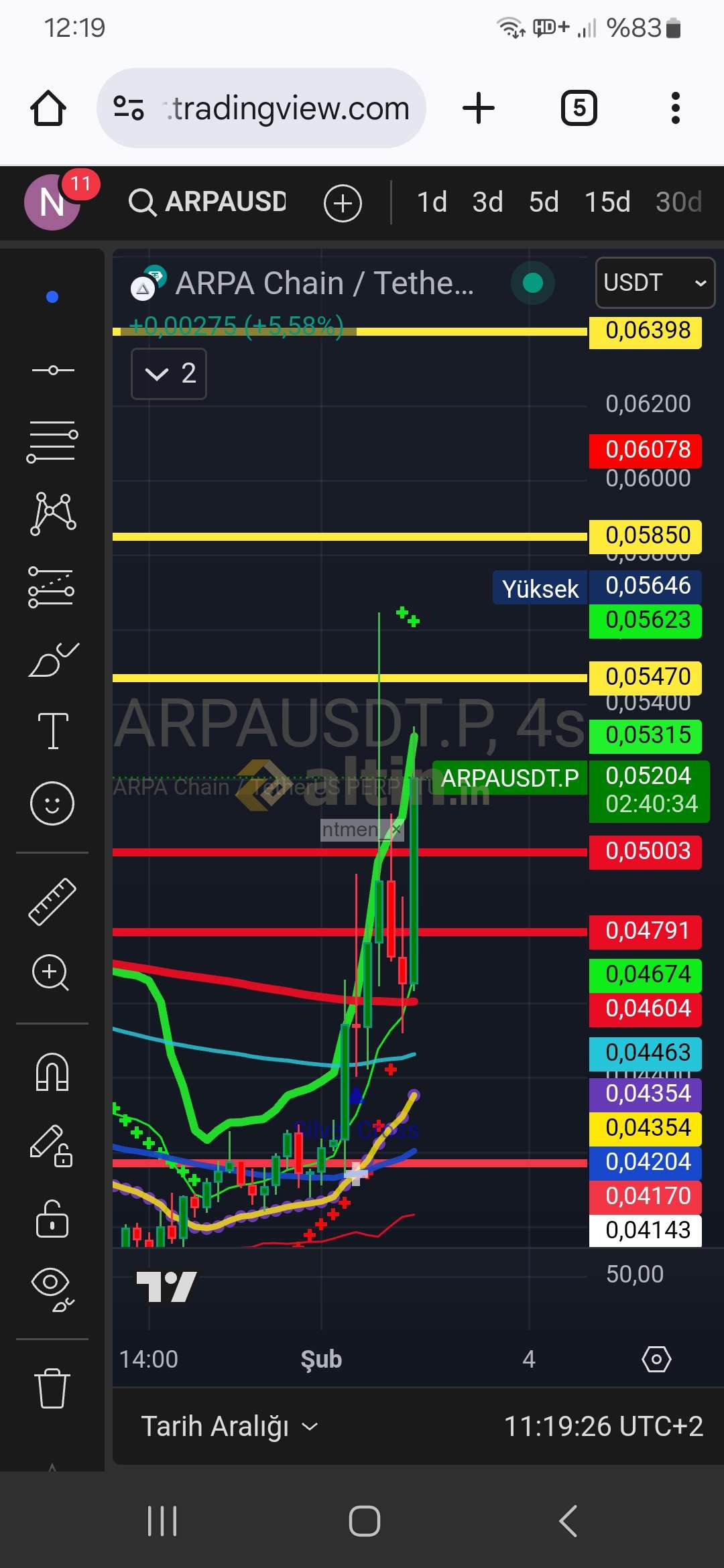The height and width of the screenshot is (1568, 724).
Task: Open the browser home page
Action: pyautogui.click(x=48, y=108)
